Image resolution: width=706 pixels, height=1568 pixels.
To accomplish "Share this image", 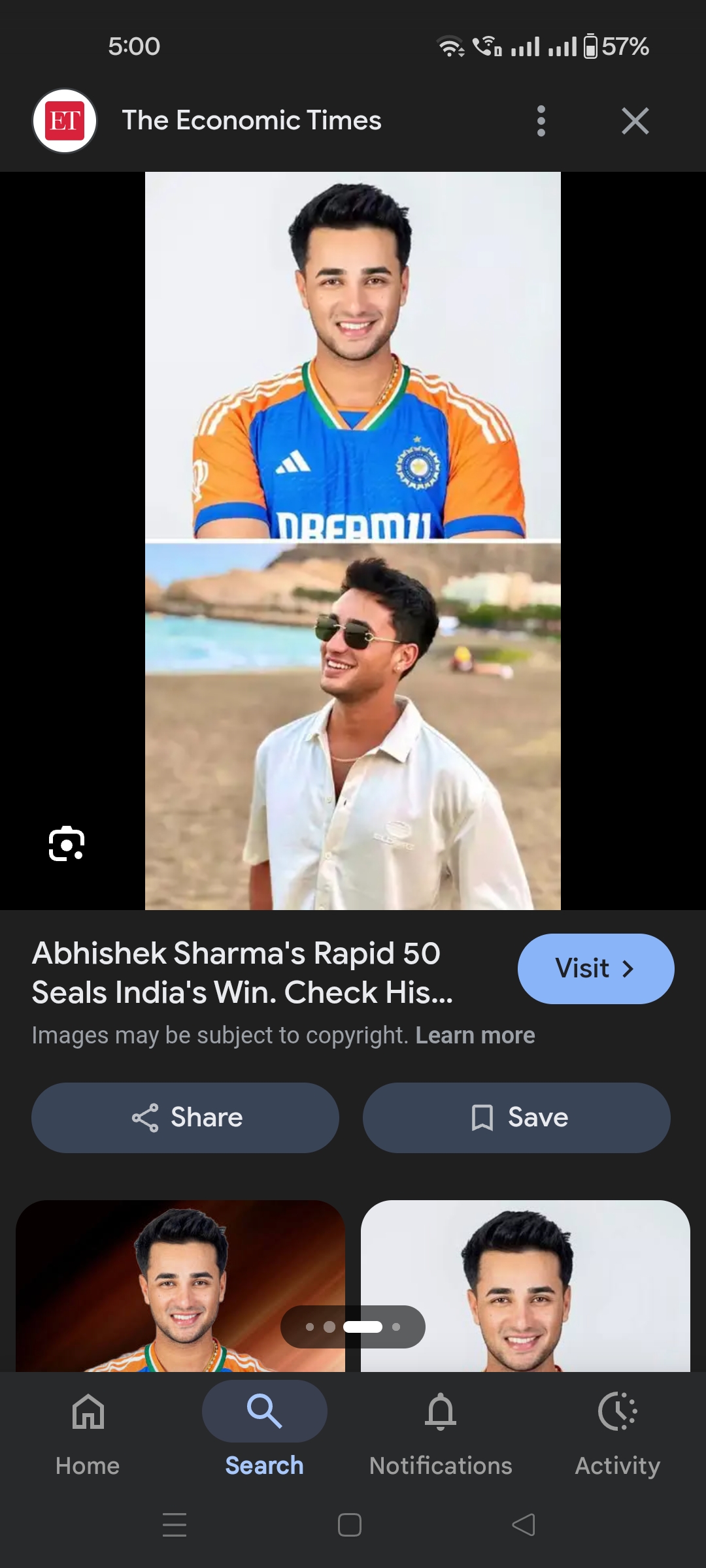I will (x=186, y=1117).
